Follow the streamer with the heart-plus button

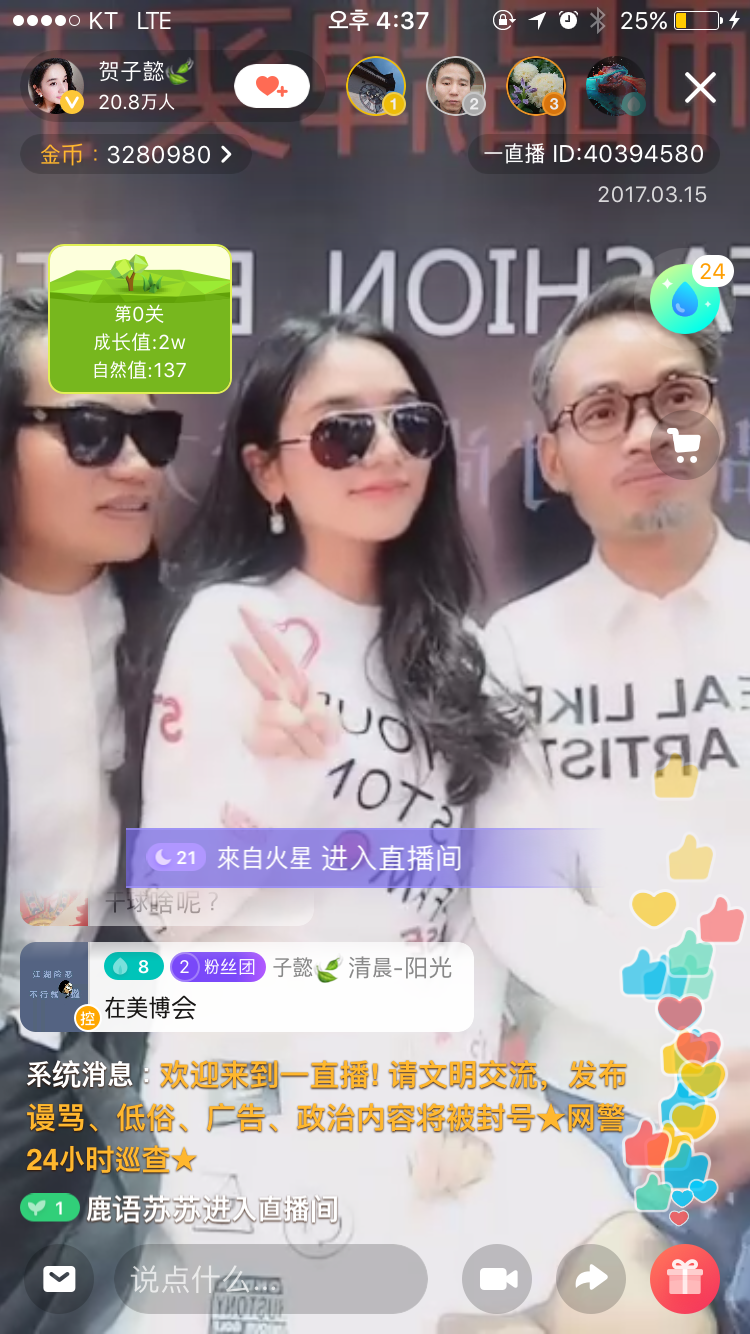[272, 87]
